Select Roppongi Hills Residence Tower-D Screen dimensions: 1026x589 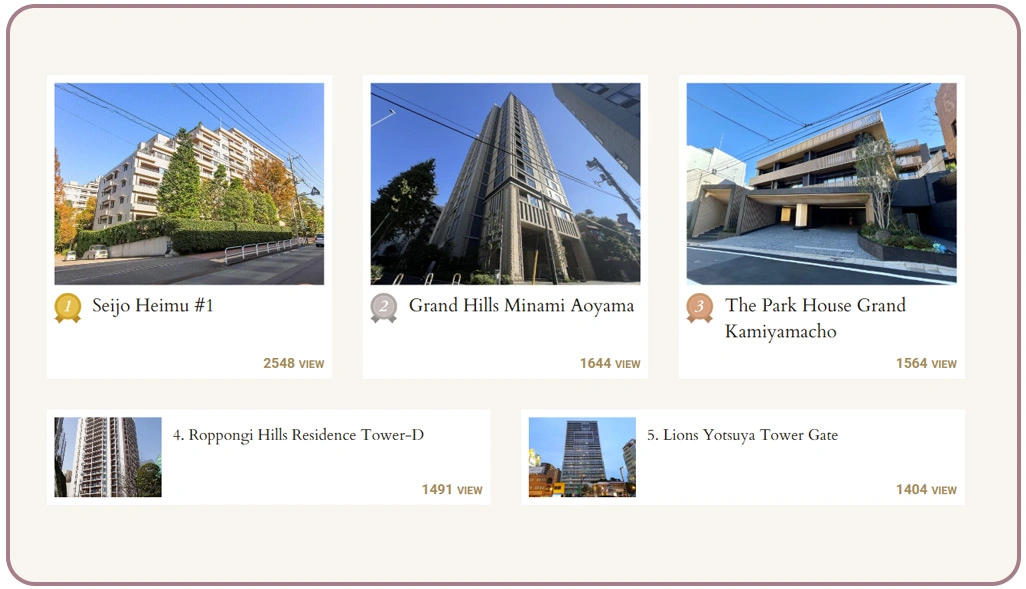click(306, 435)
